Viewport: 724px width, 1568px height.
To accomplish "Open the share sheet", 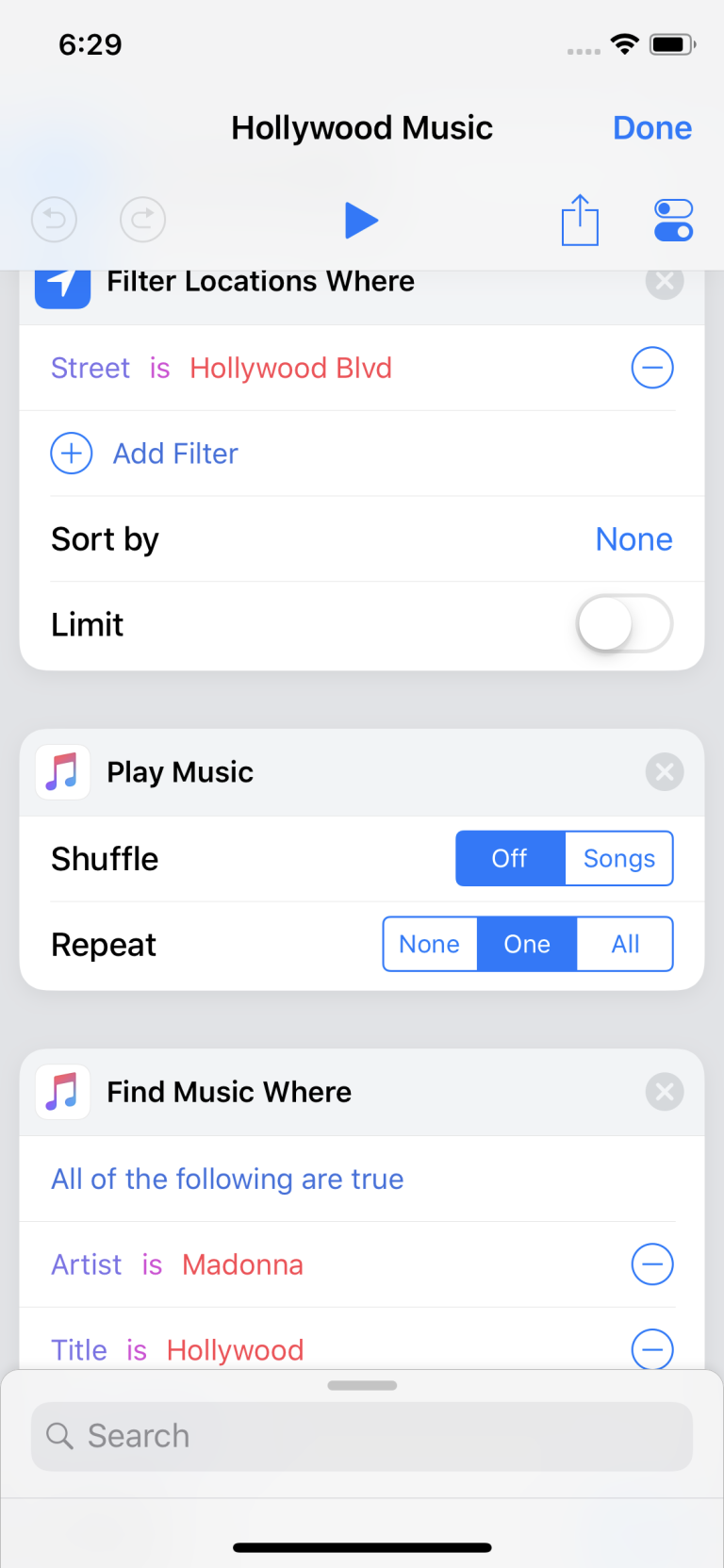I will (580, 220).
